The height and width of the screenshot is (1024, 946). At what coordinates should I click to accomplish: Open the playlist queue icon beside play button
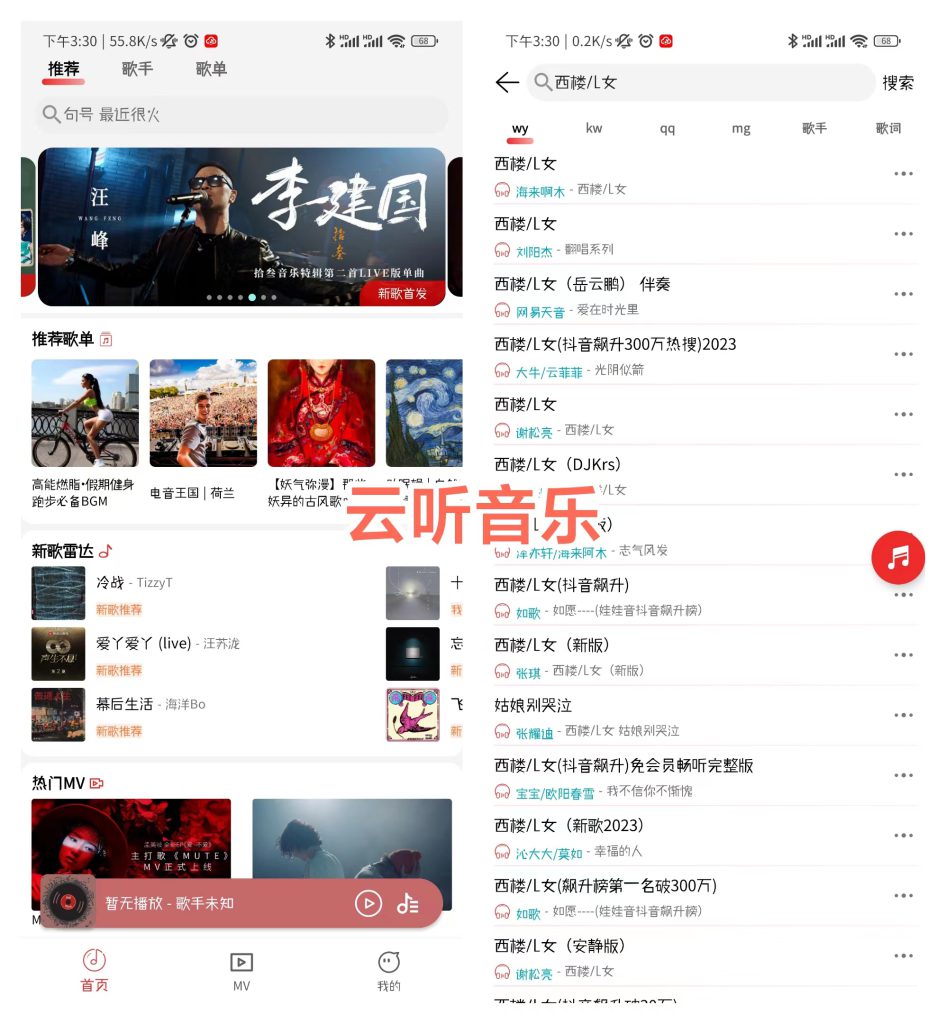pos(407,903)
